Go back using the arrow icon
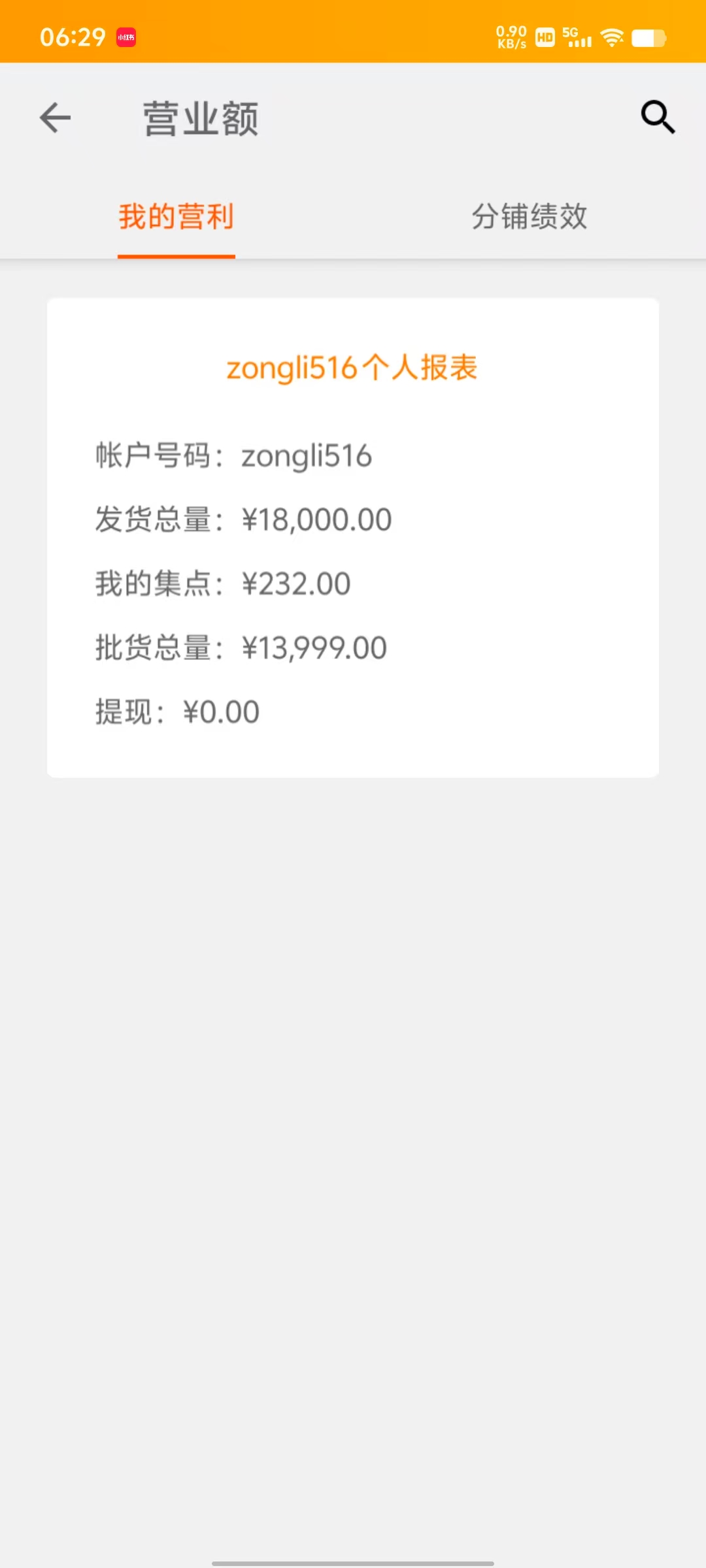The image size is (706, 1568). click(55, 118)
